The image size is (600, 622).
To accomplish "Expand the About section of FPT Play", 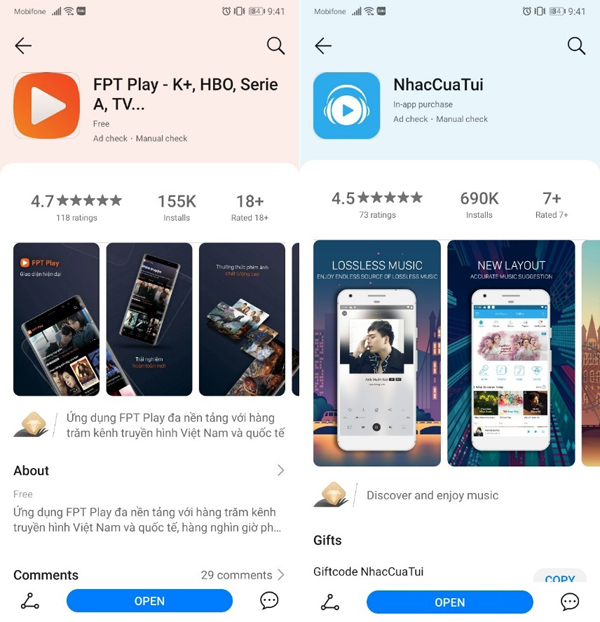I will (280, 470).
